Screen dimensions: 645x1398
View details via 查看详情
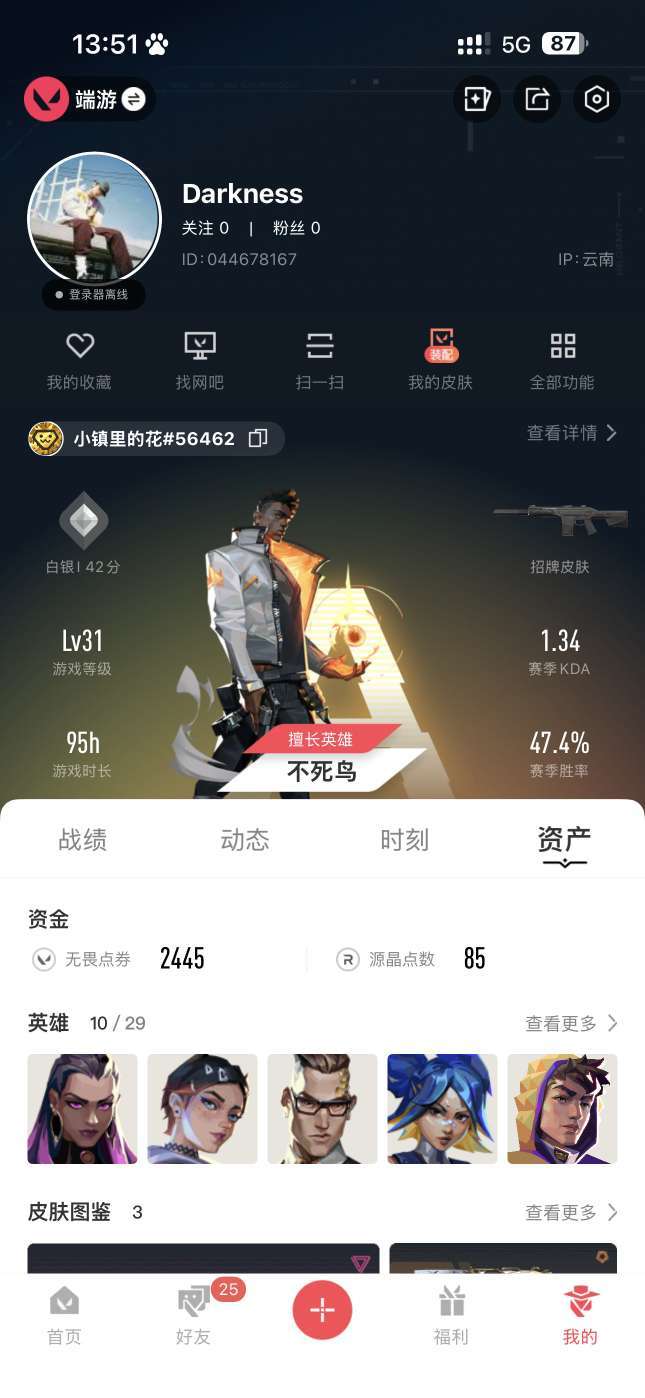point(573,433)
